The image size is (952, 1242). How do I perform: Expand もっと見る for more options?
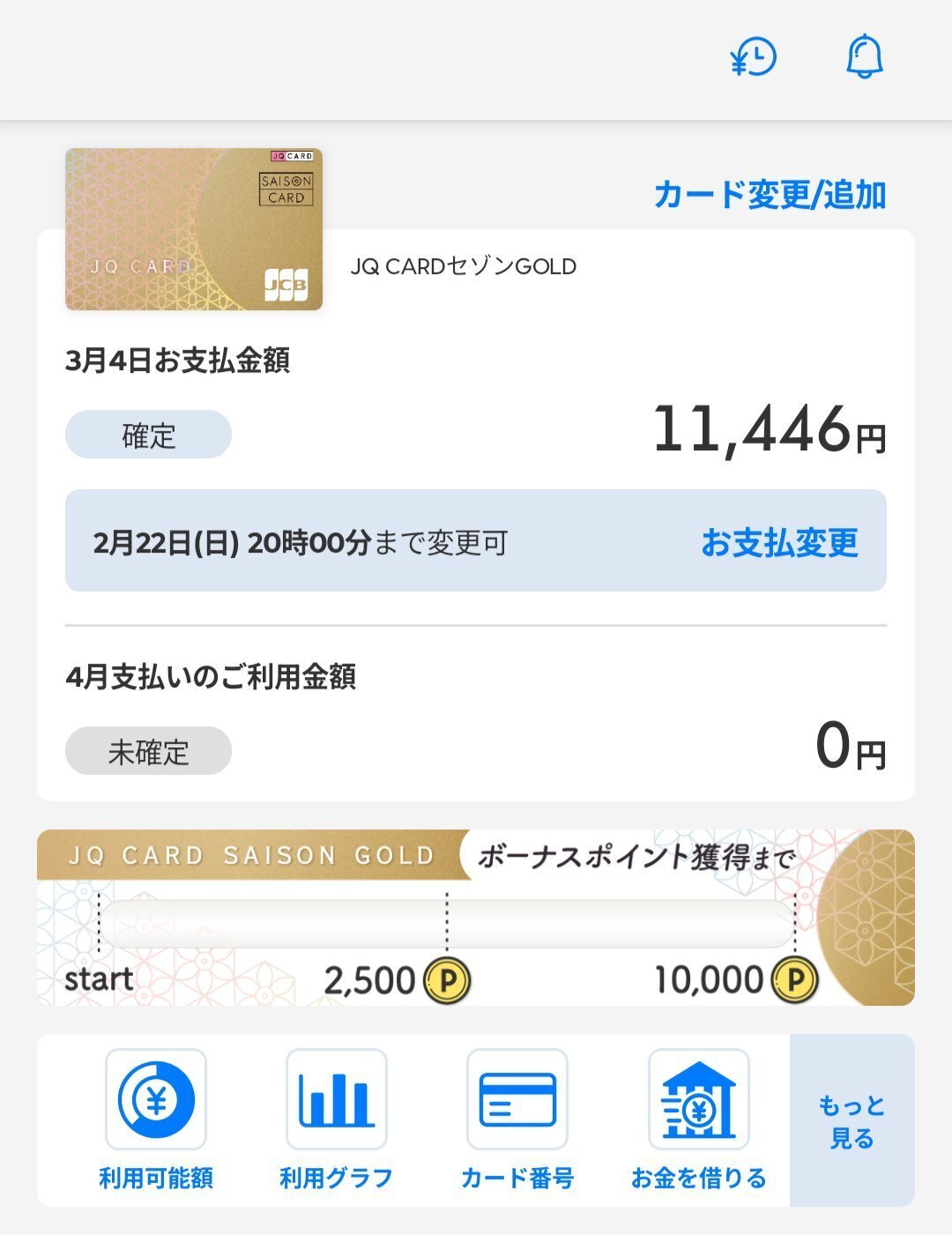pos(852,1118)
